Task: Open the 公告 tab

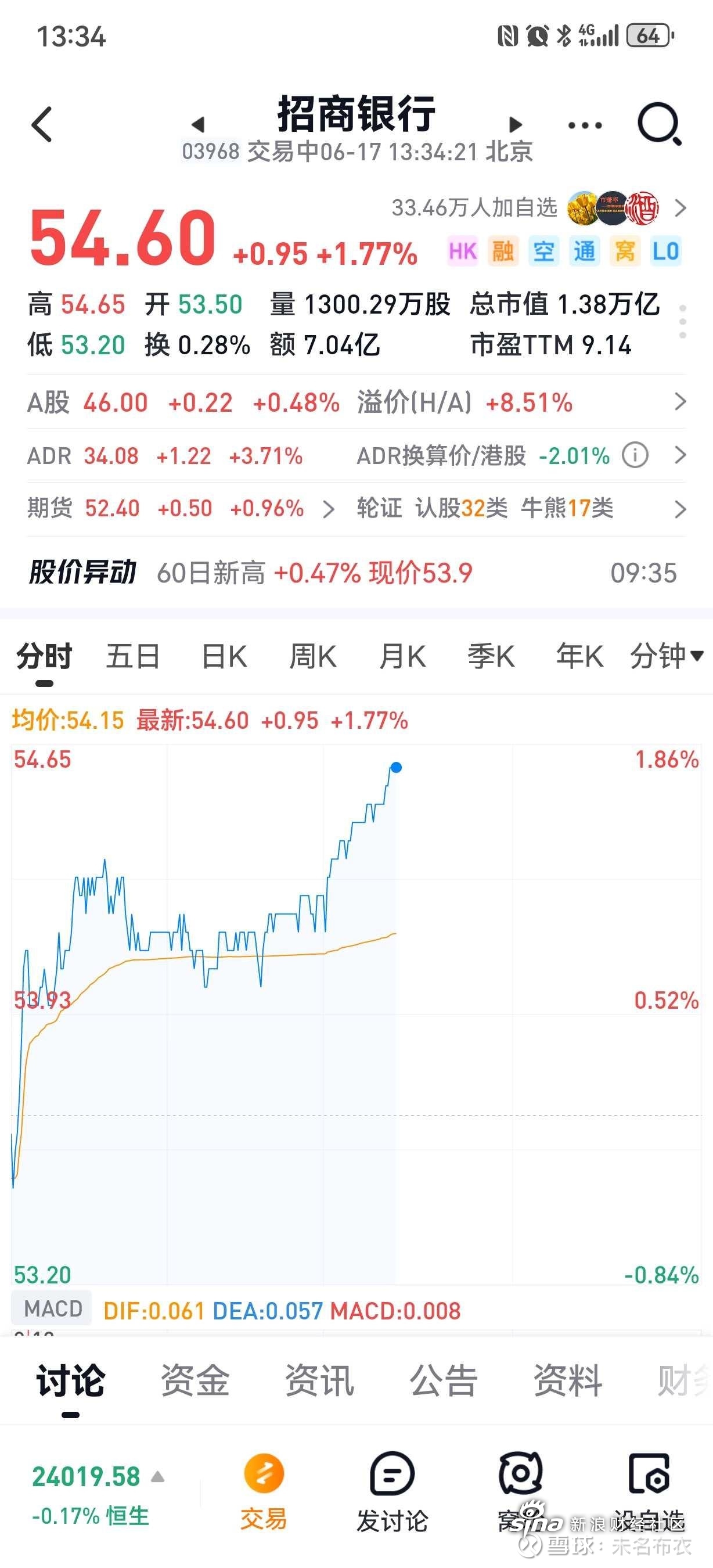Action: (x=444, y=1380)
